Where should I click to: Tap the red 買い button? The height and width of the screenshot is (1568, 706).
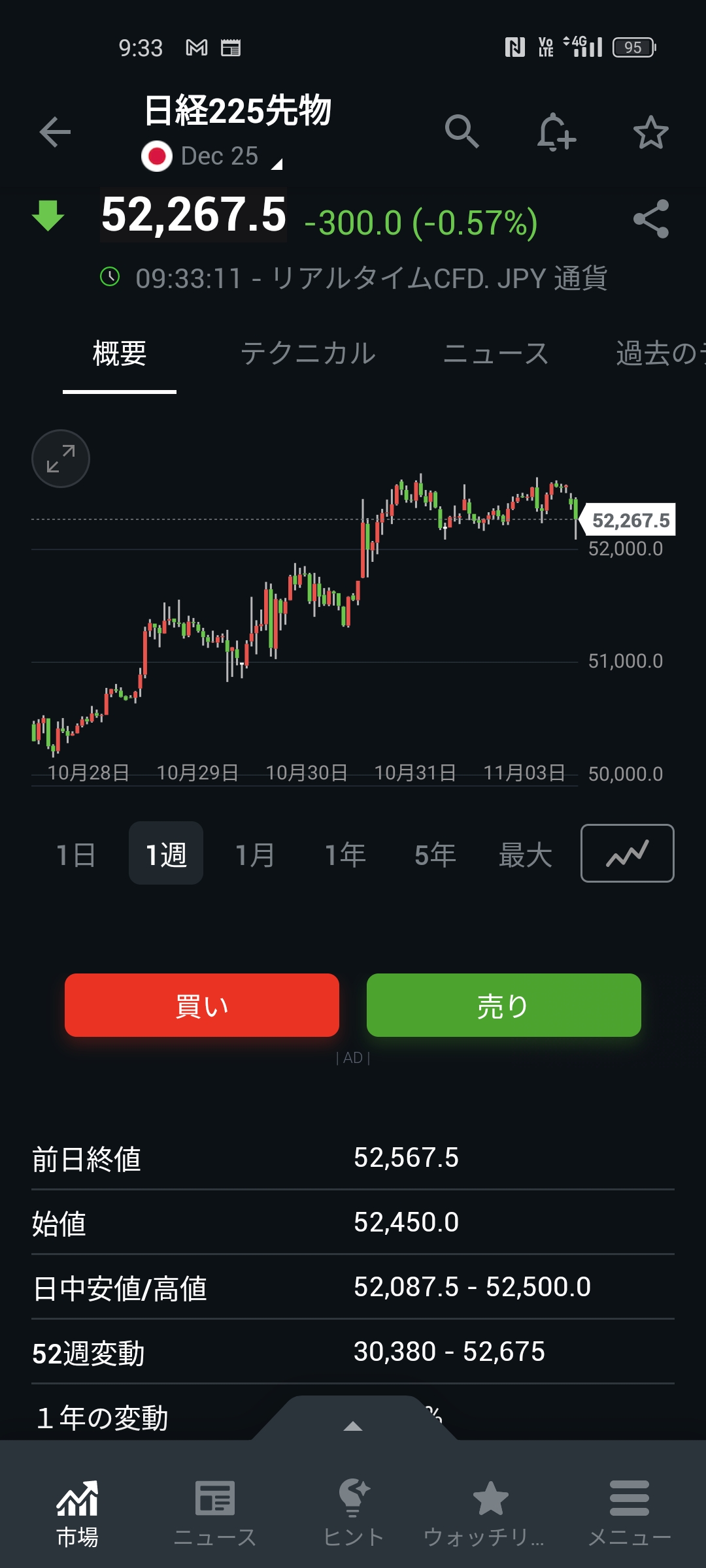click(201, 1005)
